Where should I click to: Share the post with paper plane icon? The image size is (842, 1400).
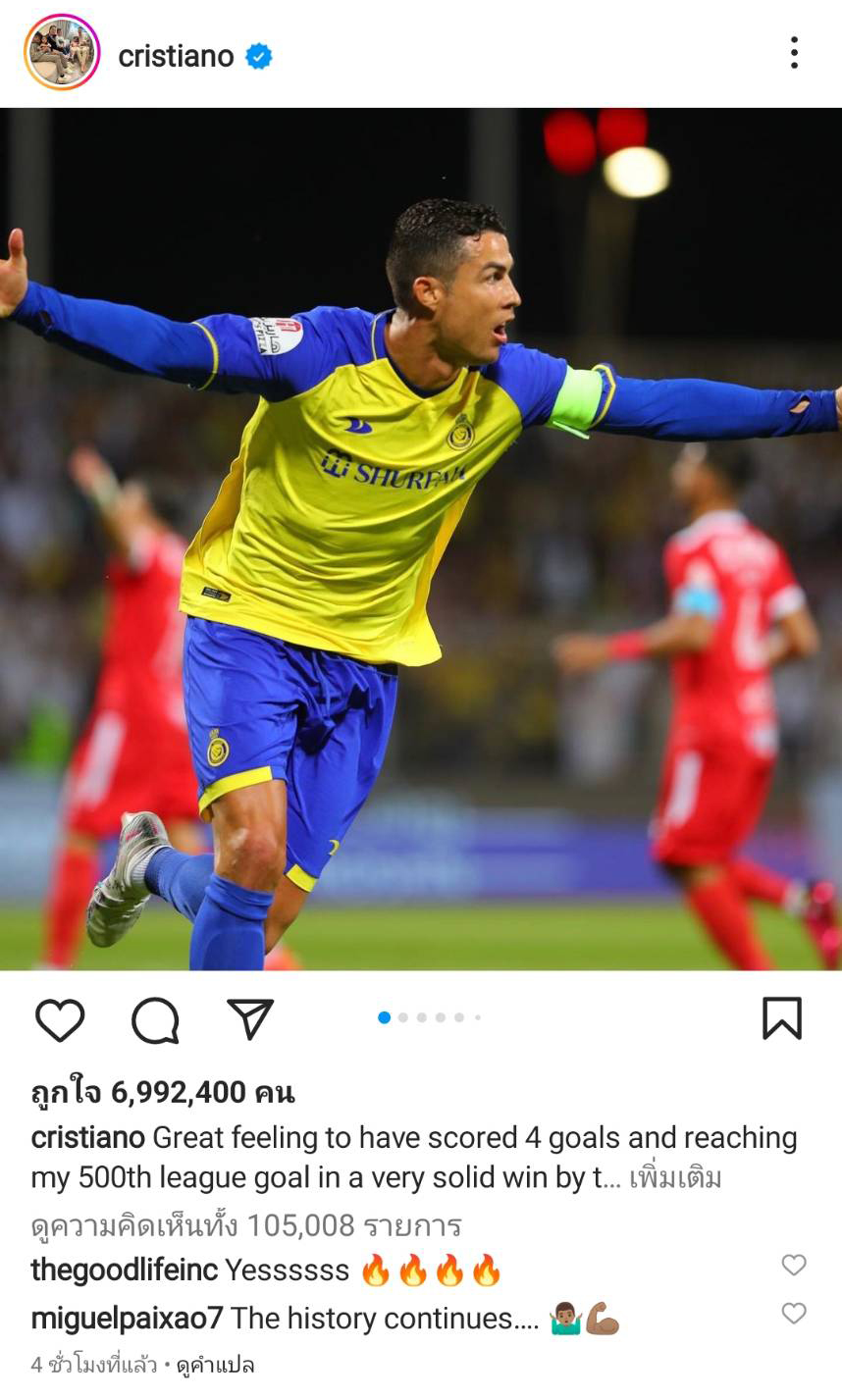pos(250,1019)
